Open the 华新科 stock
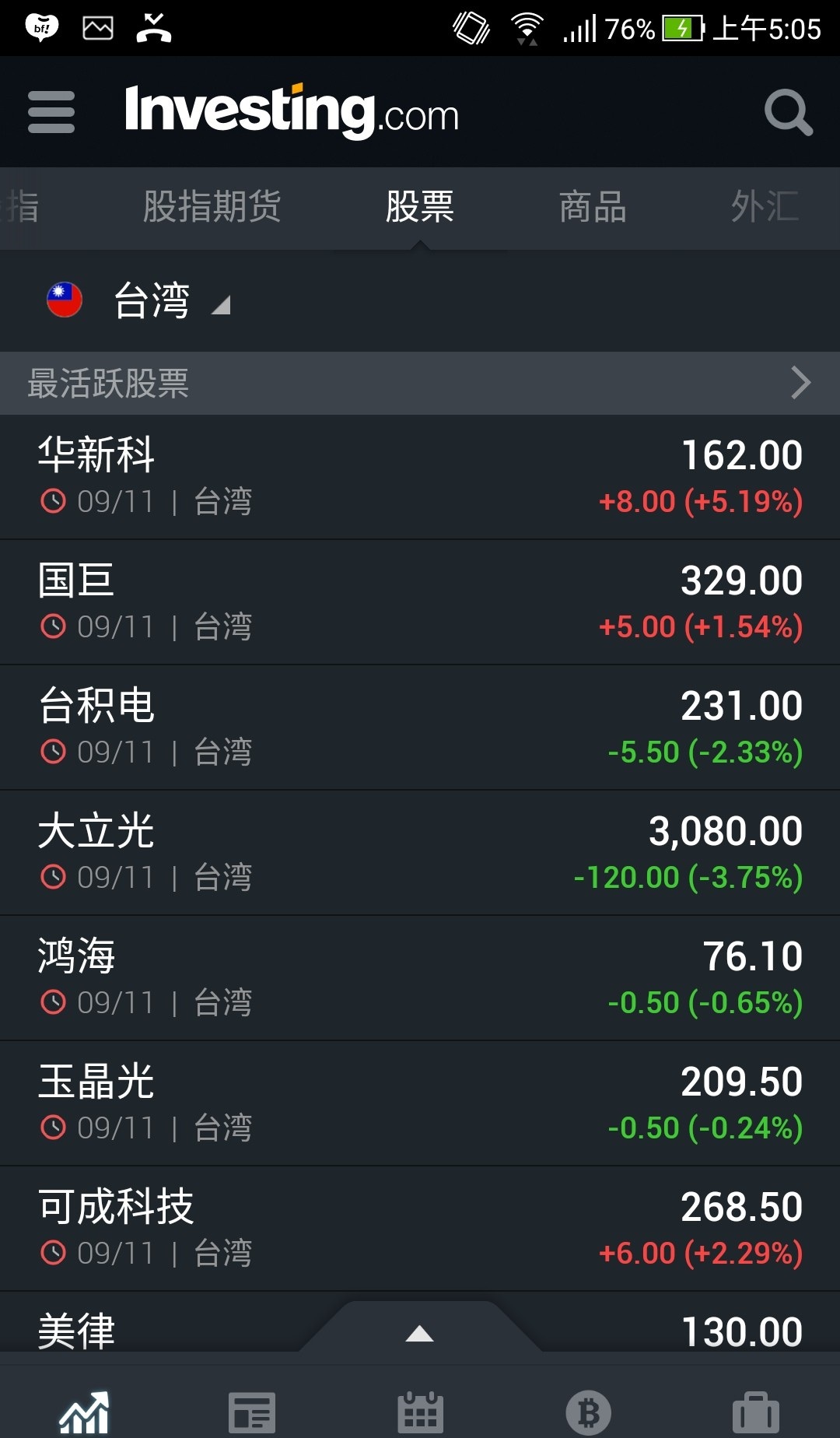This screenshot has width=840, height=1438. 420,477
